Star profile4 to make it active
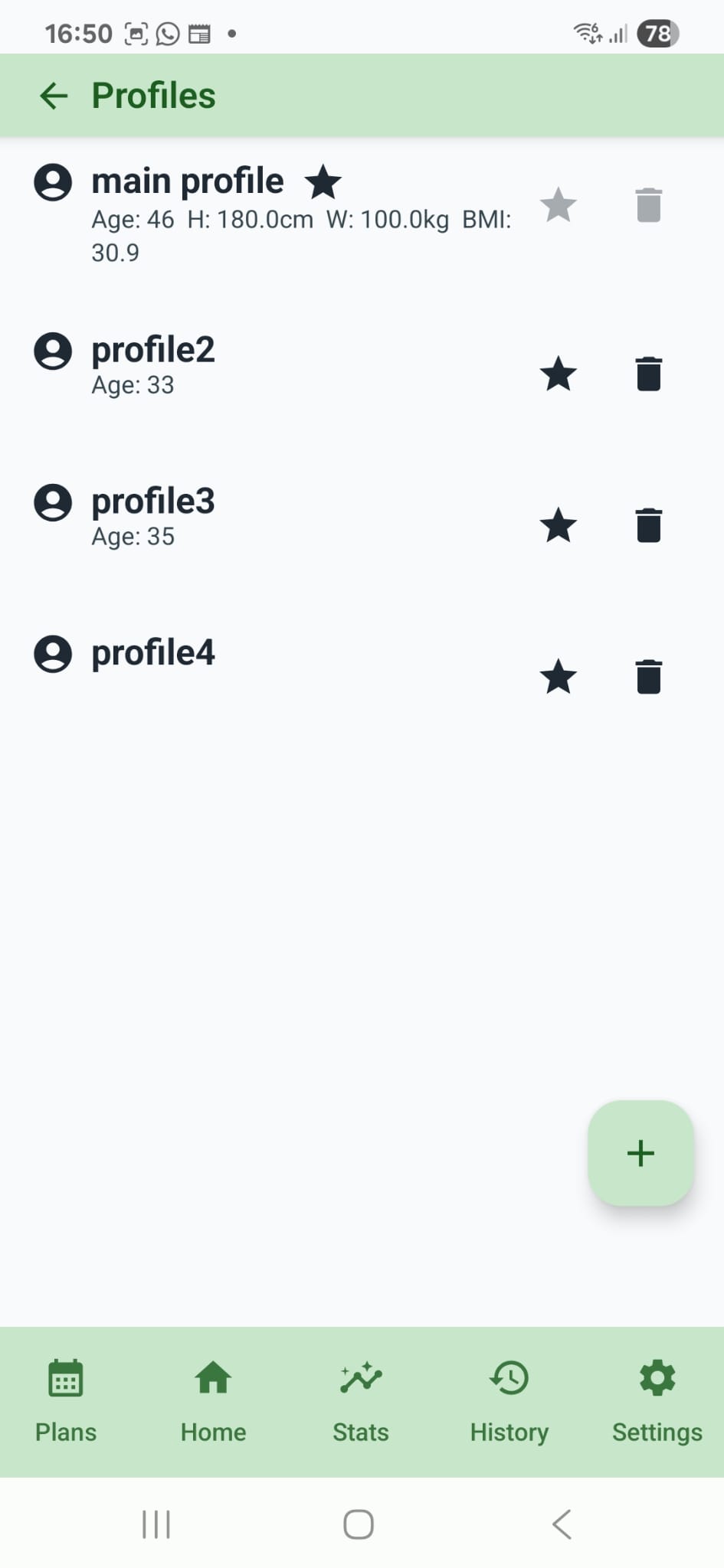Image resolution: width=724 pixels, height=1568 pixels. [559, 676]
